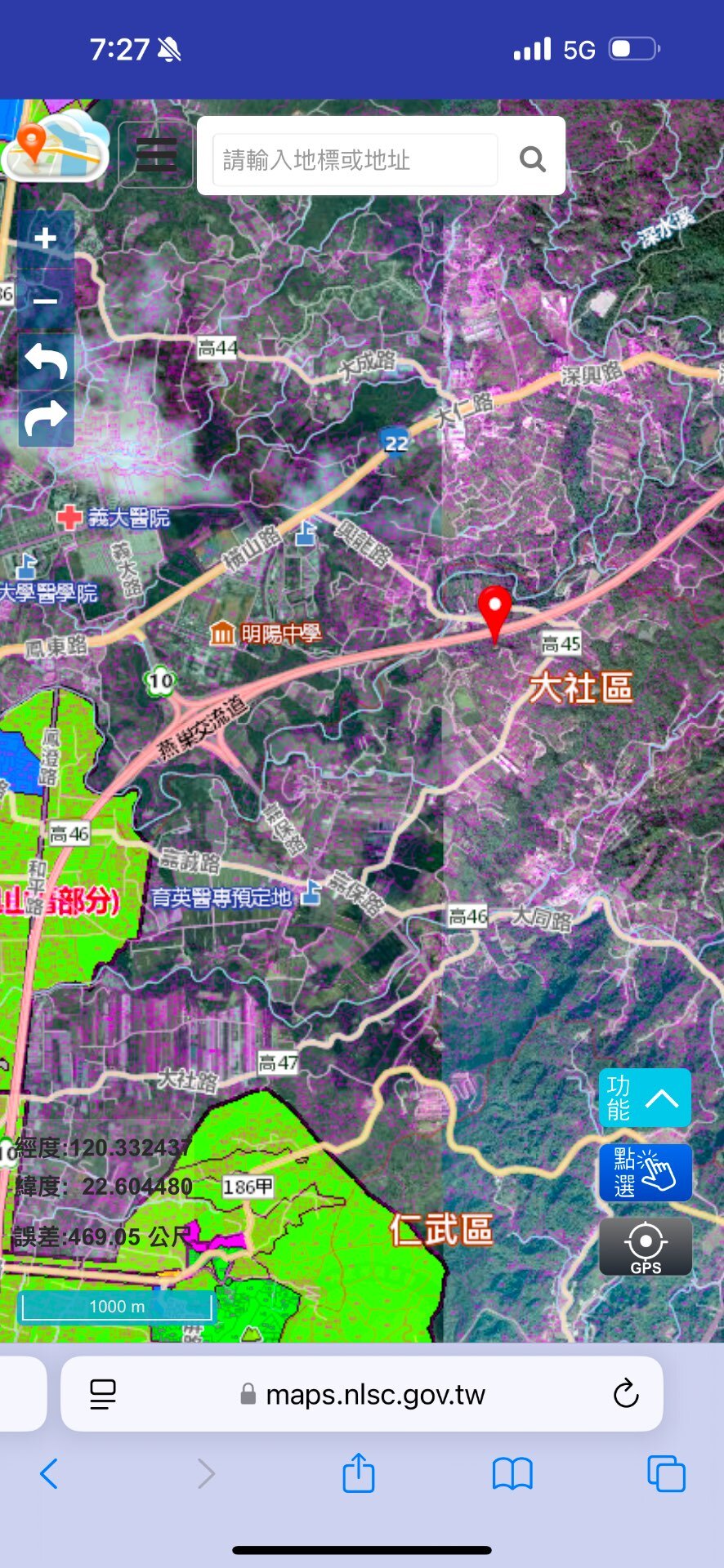Tap the magnifier search icon
The image size is (724, 1568).
click(x=532, y=158)
